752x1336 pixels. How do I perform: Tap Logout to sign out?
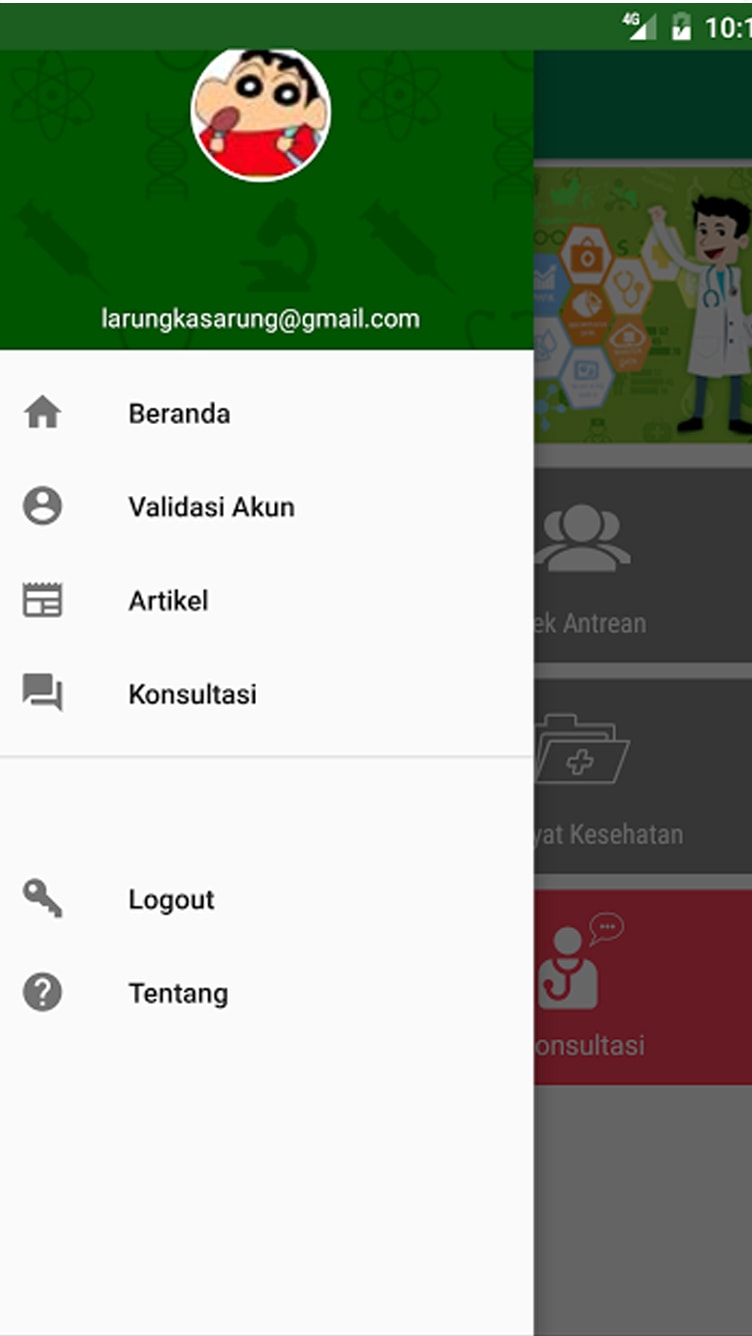coord(171,899)
